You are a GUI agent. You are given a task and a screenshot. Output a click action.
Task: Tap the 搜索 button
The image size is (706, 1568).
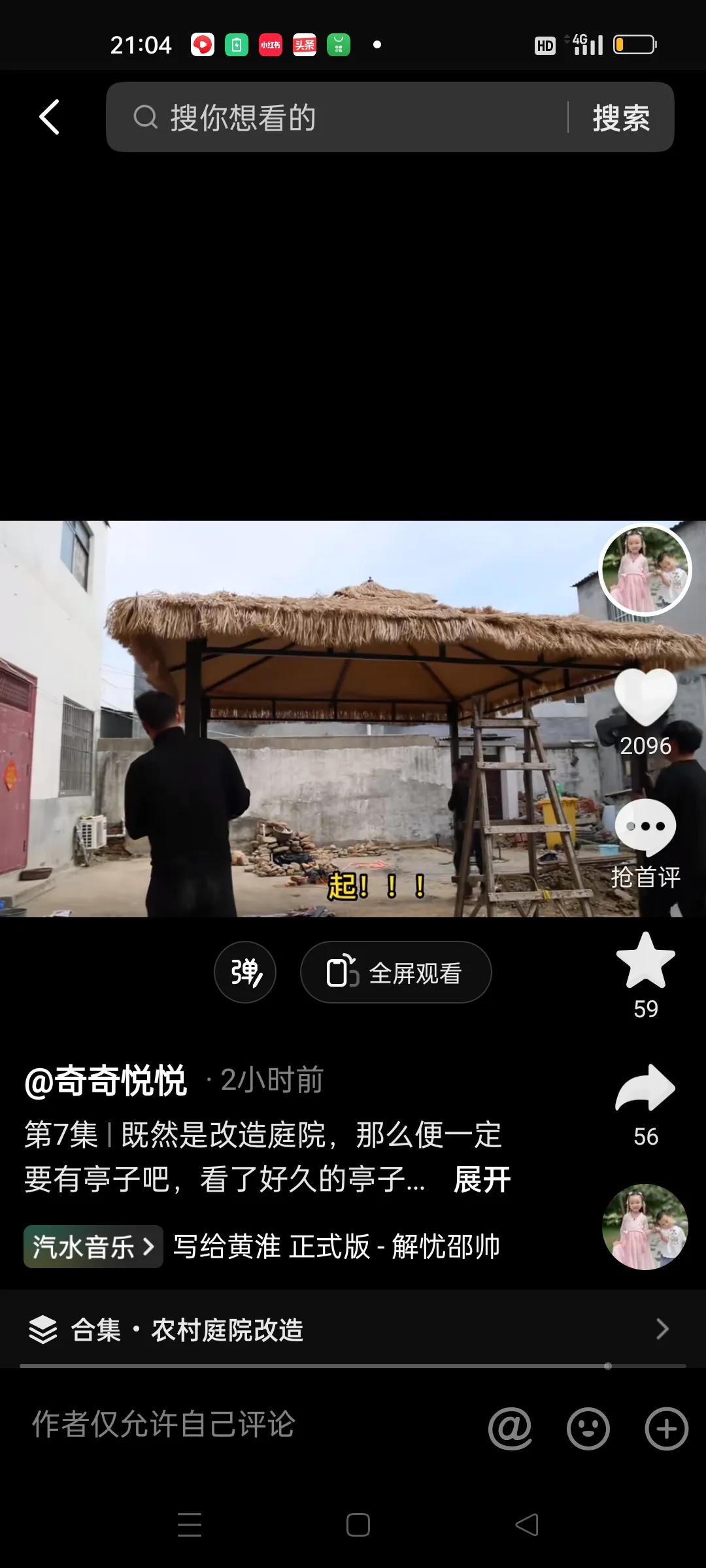[621, 118]
